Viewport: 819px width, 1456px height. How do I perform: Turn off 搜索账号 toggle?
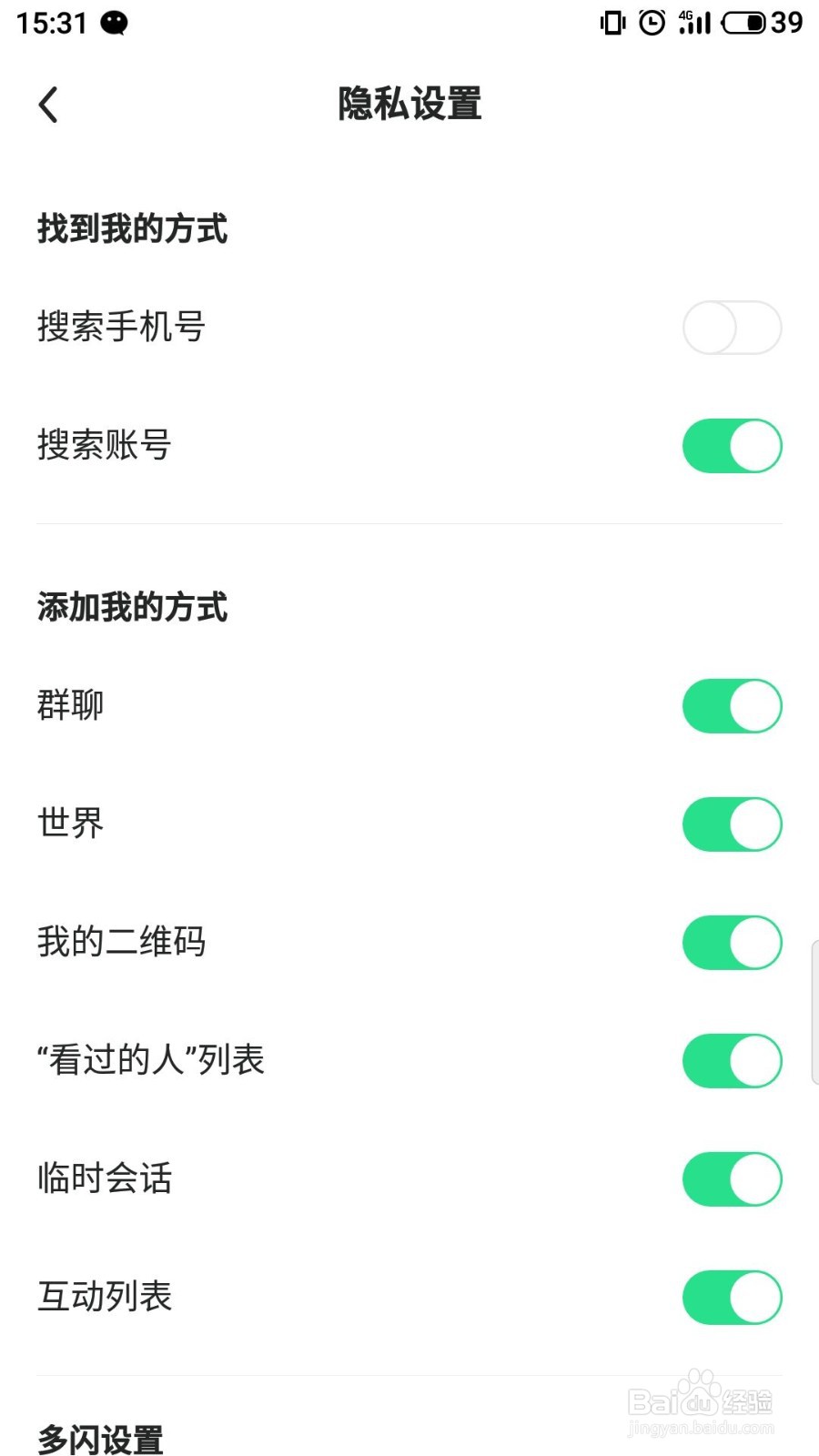coord(732,446)
